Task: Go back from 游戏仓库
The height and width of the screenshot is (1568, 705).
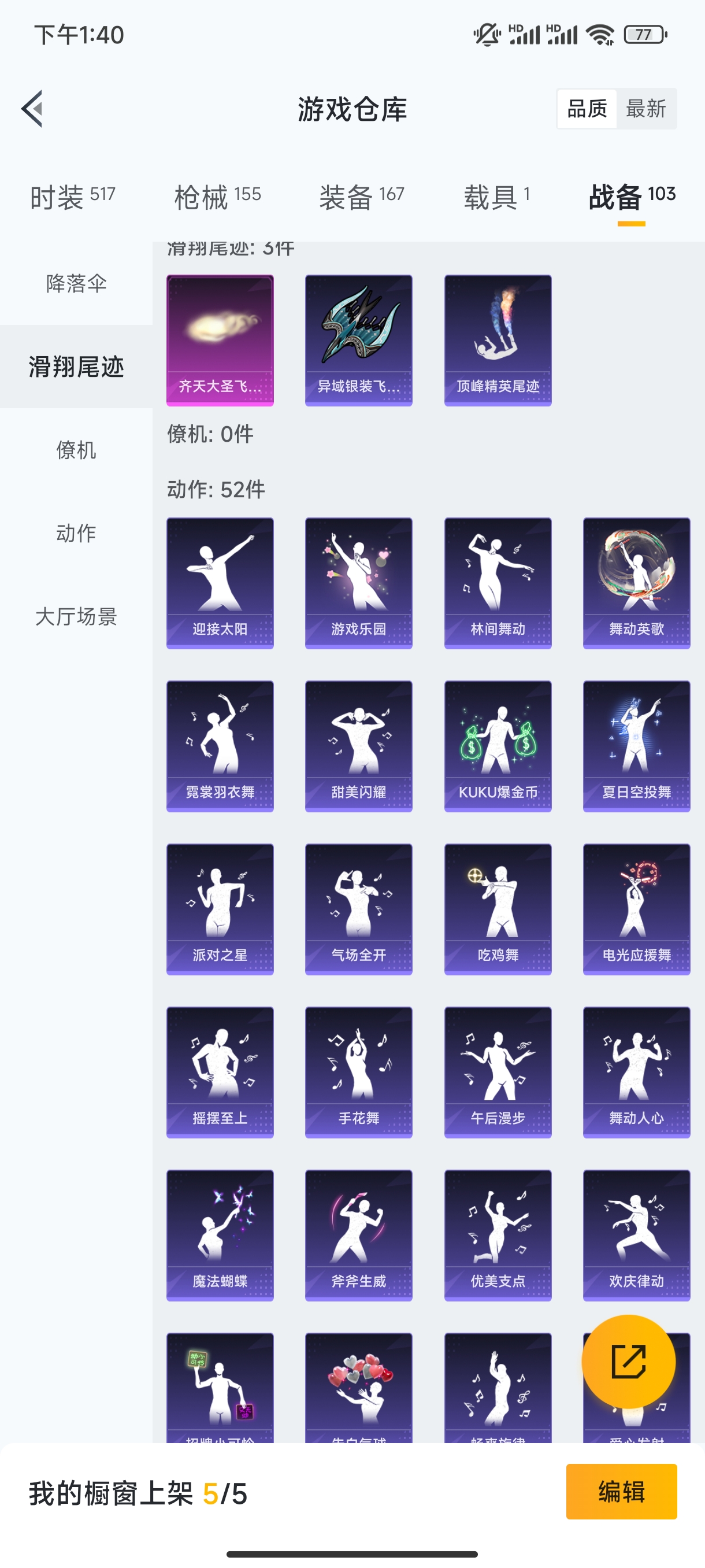Action: tap(32, 109)
